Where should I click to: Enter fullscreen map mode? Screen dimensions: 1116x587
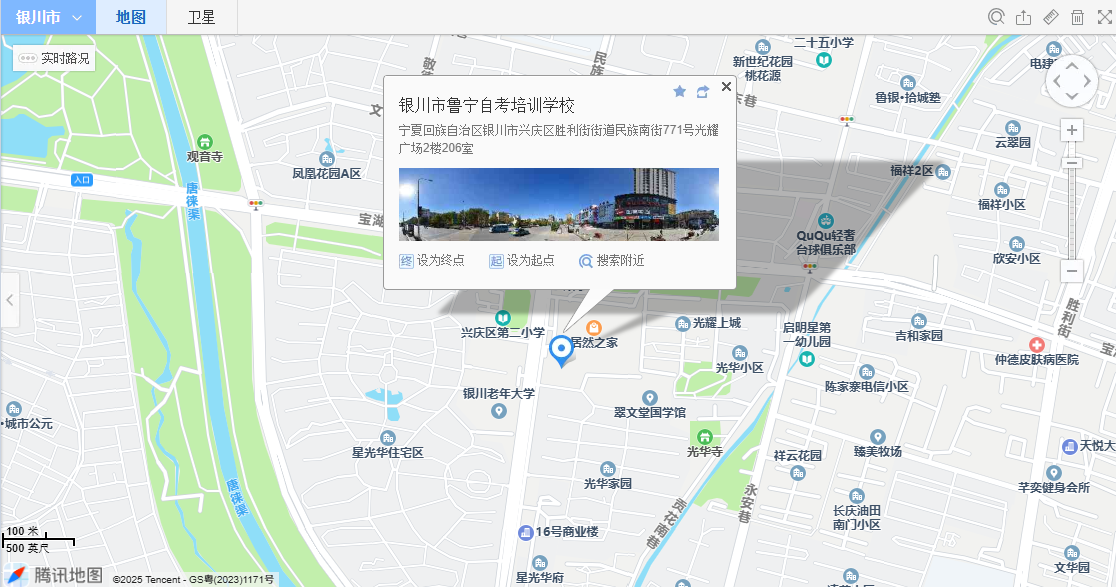(x=1104, y=17)
